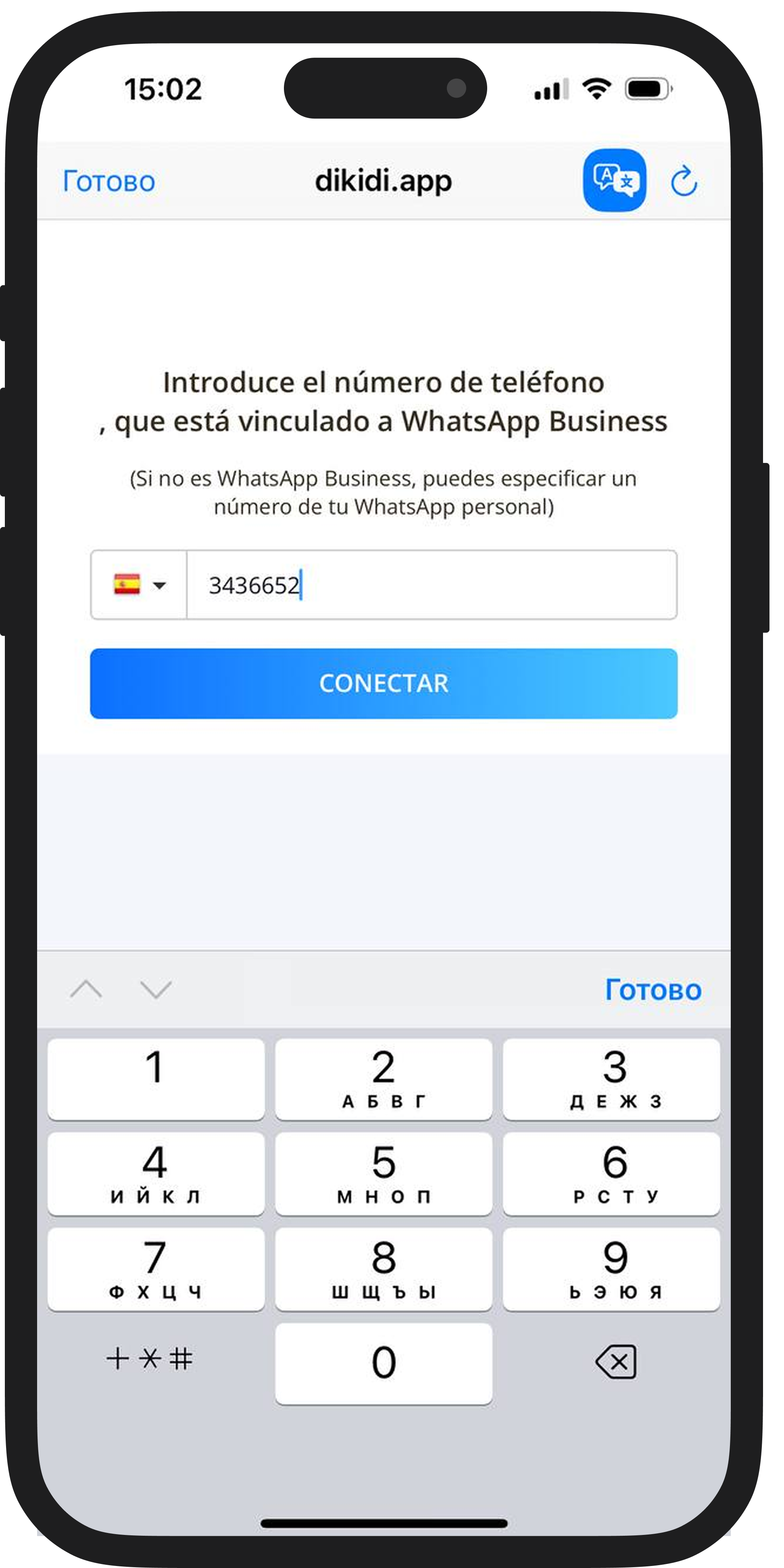The width and height of the screenshot is (784, 1568).
Task: Type digit 1 on the keypad
Action: 156,1079
